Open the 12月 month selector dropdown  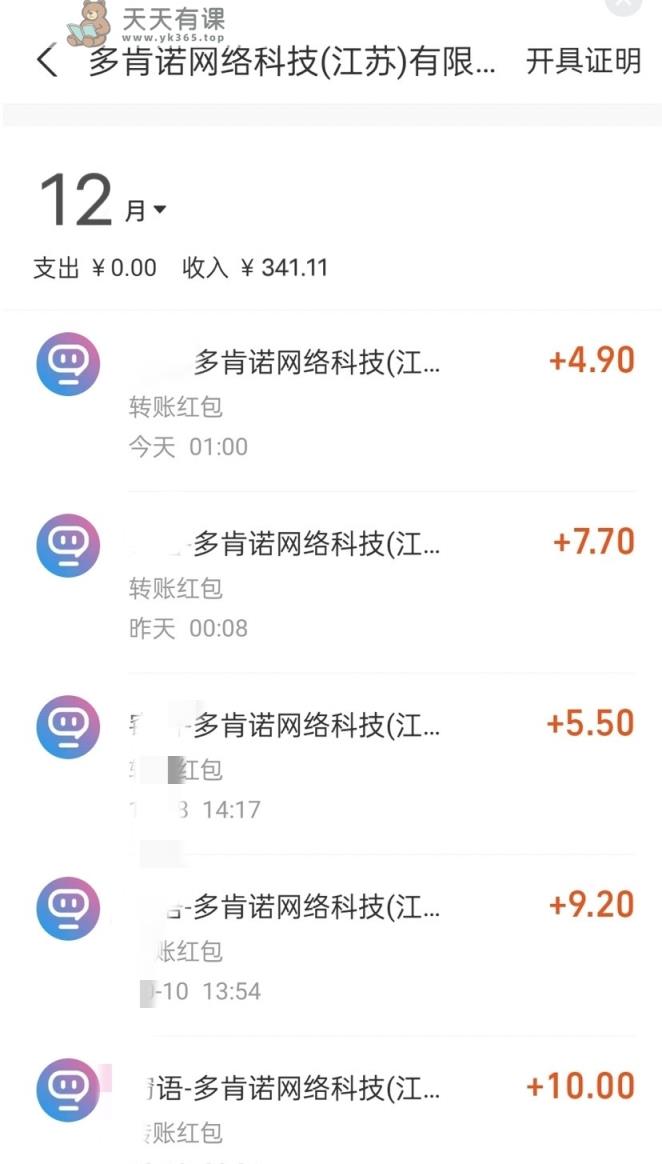coord(102,203)
